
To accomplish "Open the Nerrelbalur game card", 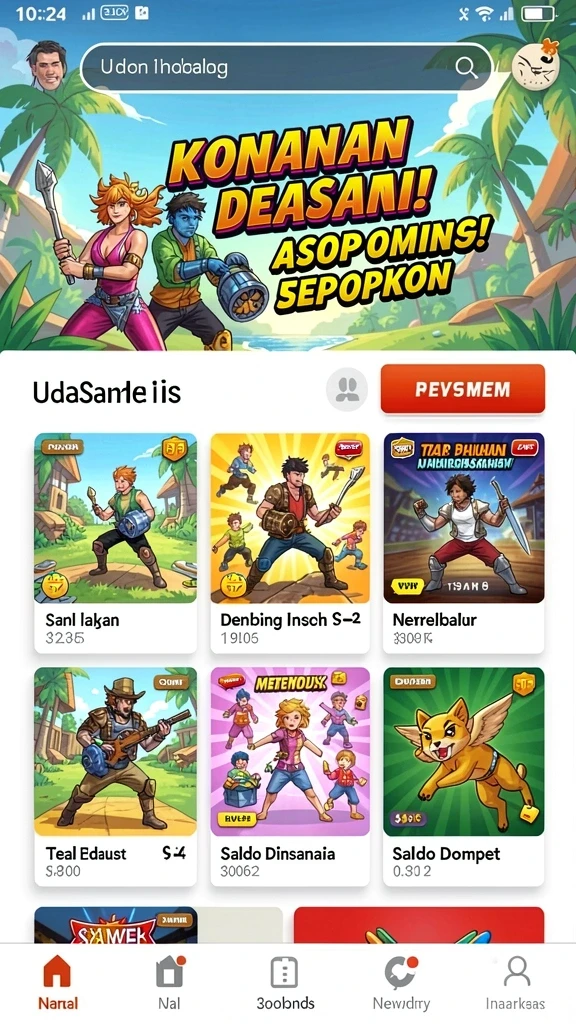I will click(x=464, y=542).
